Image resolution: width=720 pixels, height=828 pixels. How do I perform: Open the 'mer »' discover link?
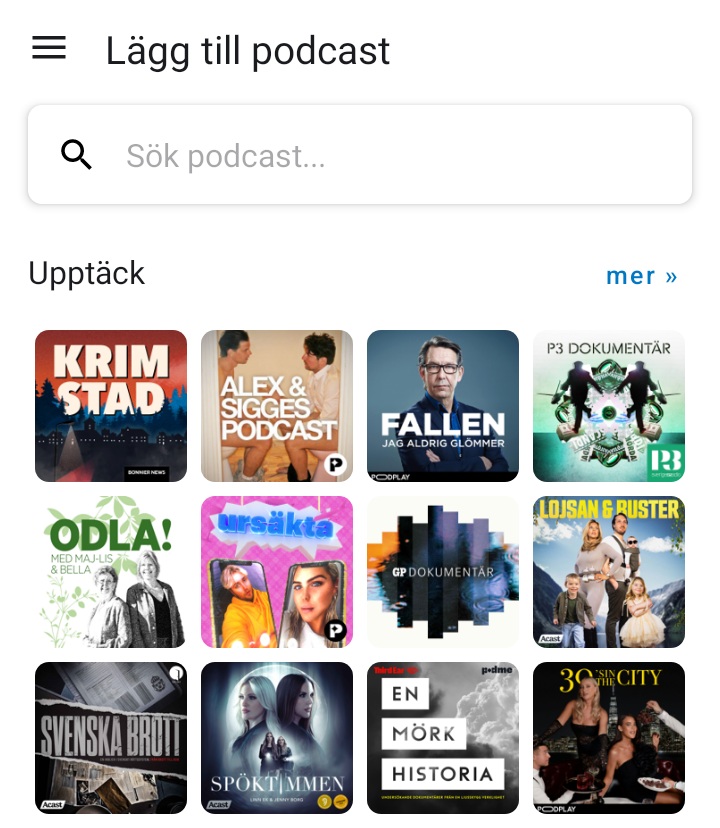[641, 276]
